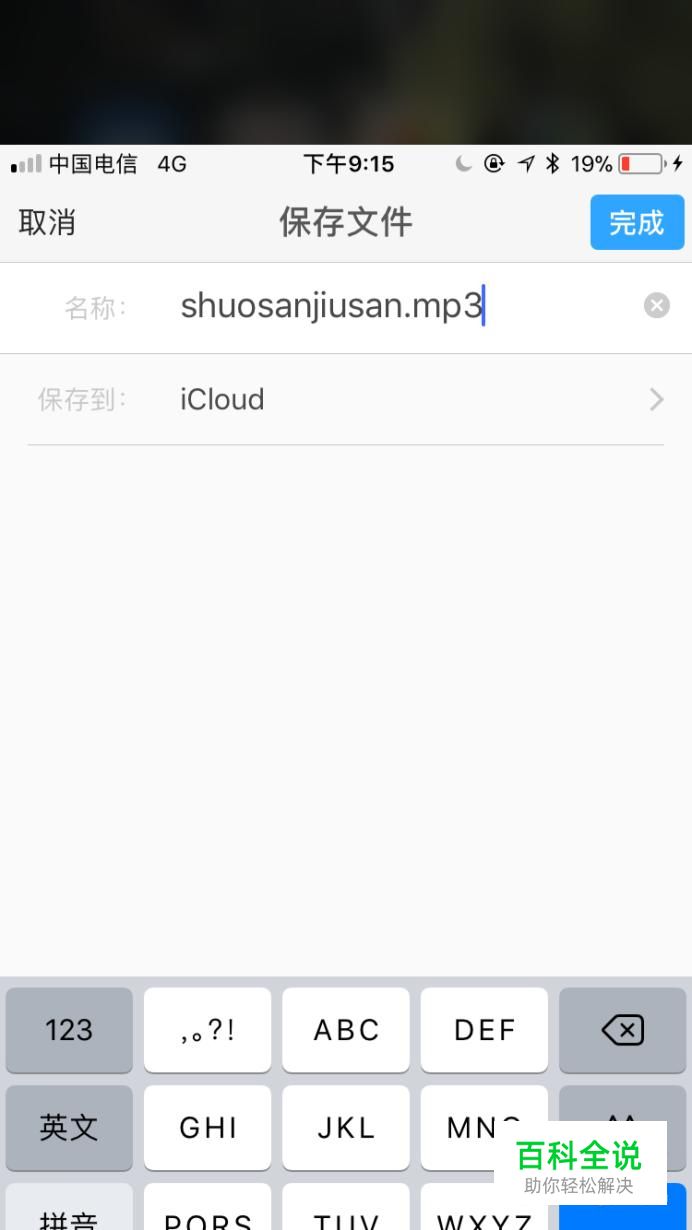Switch keyboard to 123 numbers

tap(69, 1030)
